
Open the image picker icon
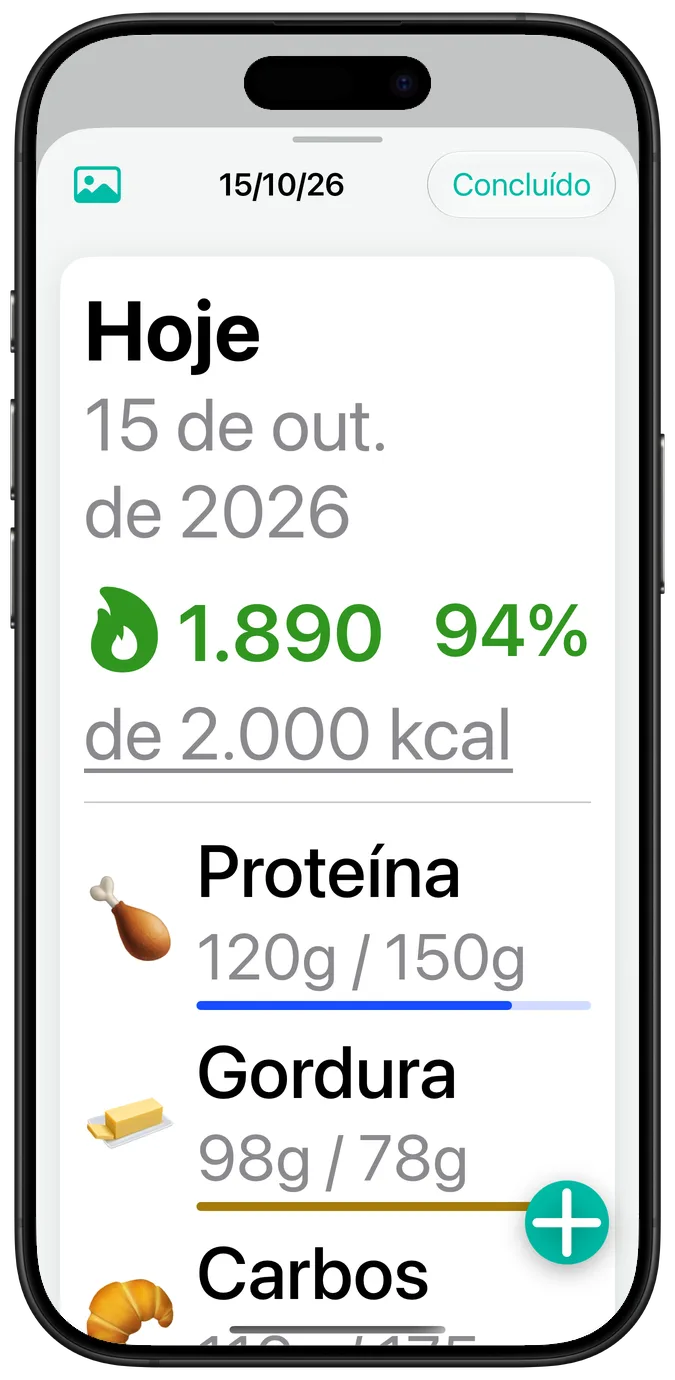pos(97,185)
